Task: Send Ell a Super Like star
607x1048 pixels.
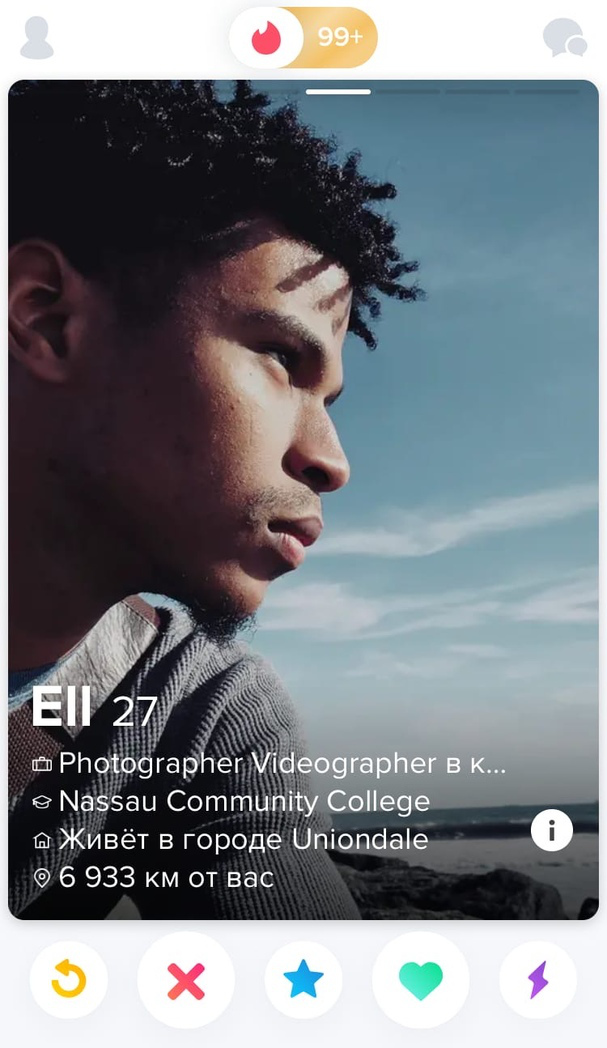Action: pos(304,980)
